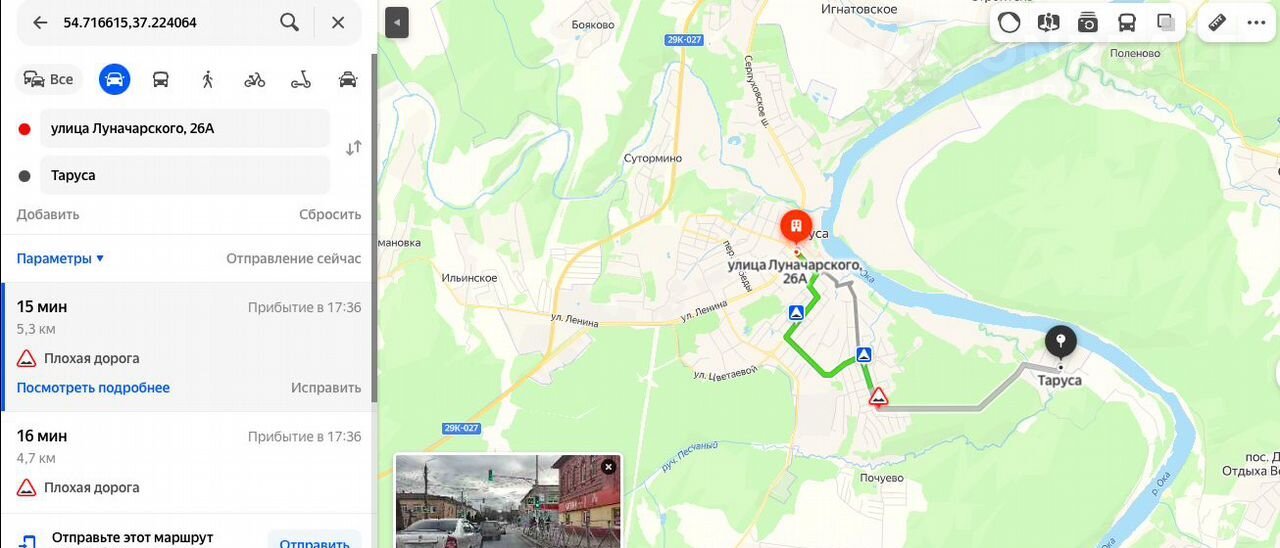Select the Все transport mode tab
This screenshot has width=1280, height=548.
[x=49, y=79]
